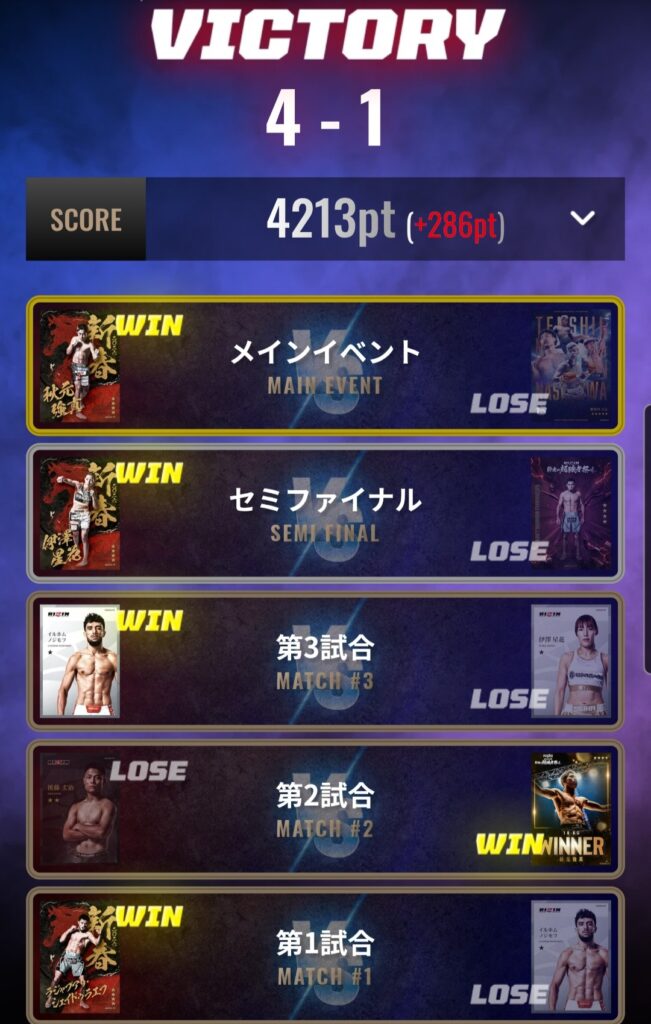The height and width of the screenshot is (1024, 651).
Task: View the Match #2 result card
Action: (325, 809)
